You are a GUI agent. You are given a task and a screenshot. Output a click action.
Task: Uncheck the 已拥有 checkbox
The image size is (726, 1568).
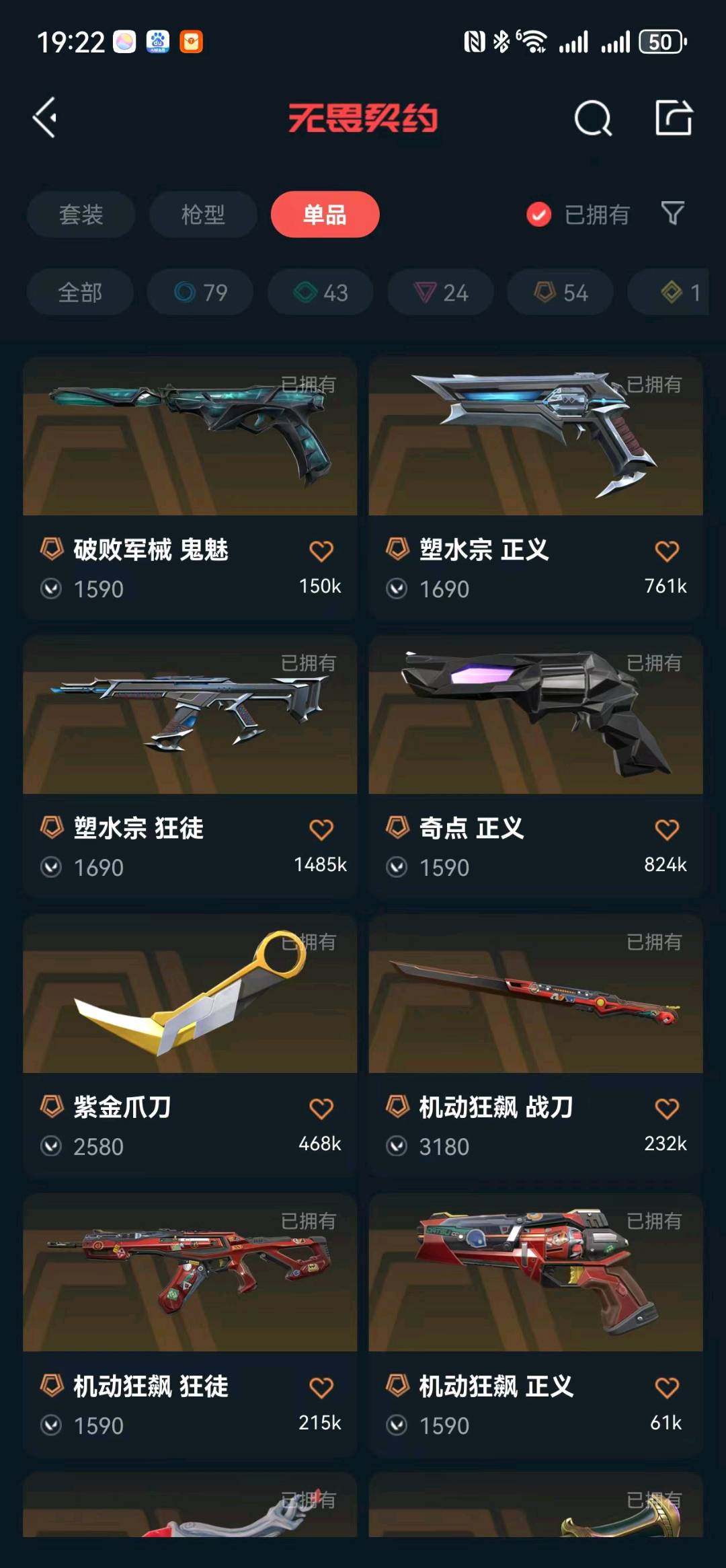point(538,215)
